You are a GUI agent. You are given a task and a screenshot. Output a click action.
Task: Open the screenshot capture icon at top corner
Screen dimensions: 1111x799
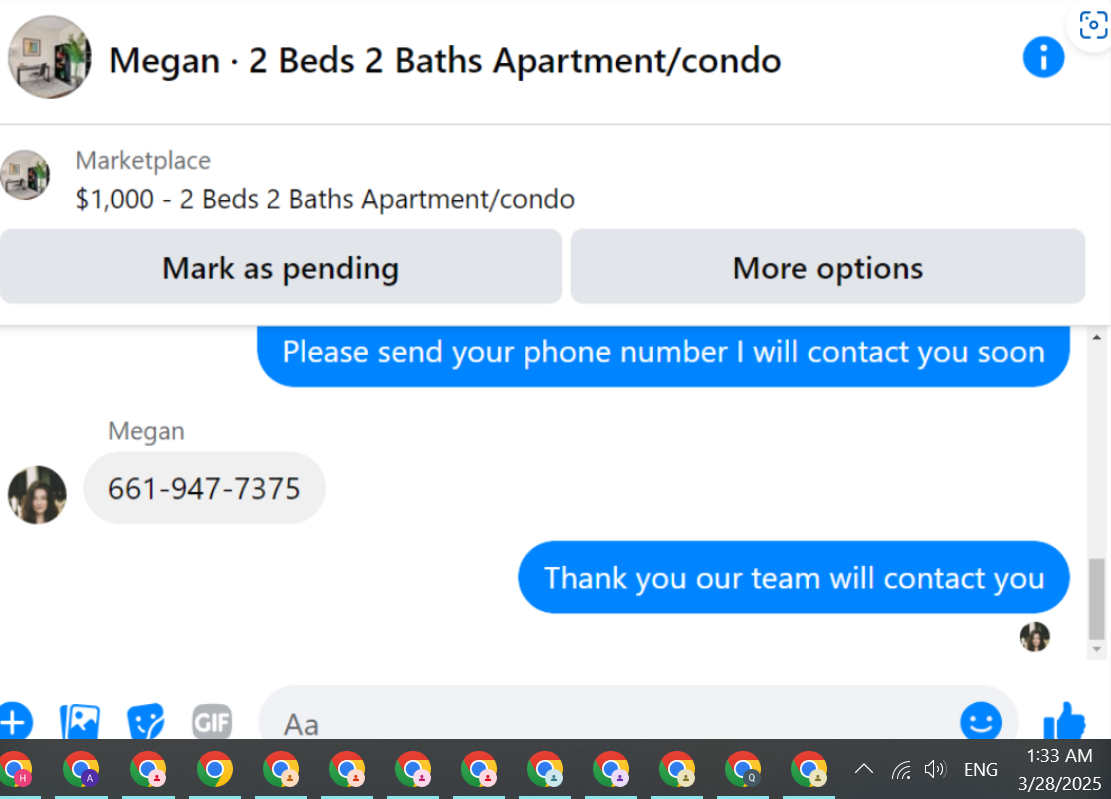pyautogui.click(x=1093, y=26)
